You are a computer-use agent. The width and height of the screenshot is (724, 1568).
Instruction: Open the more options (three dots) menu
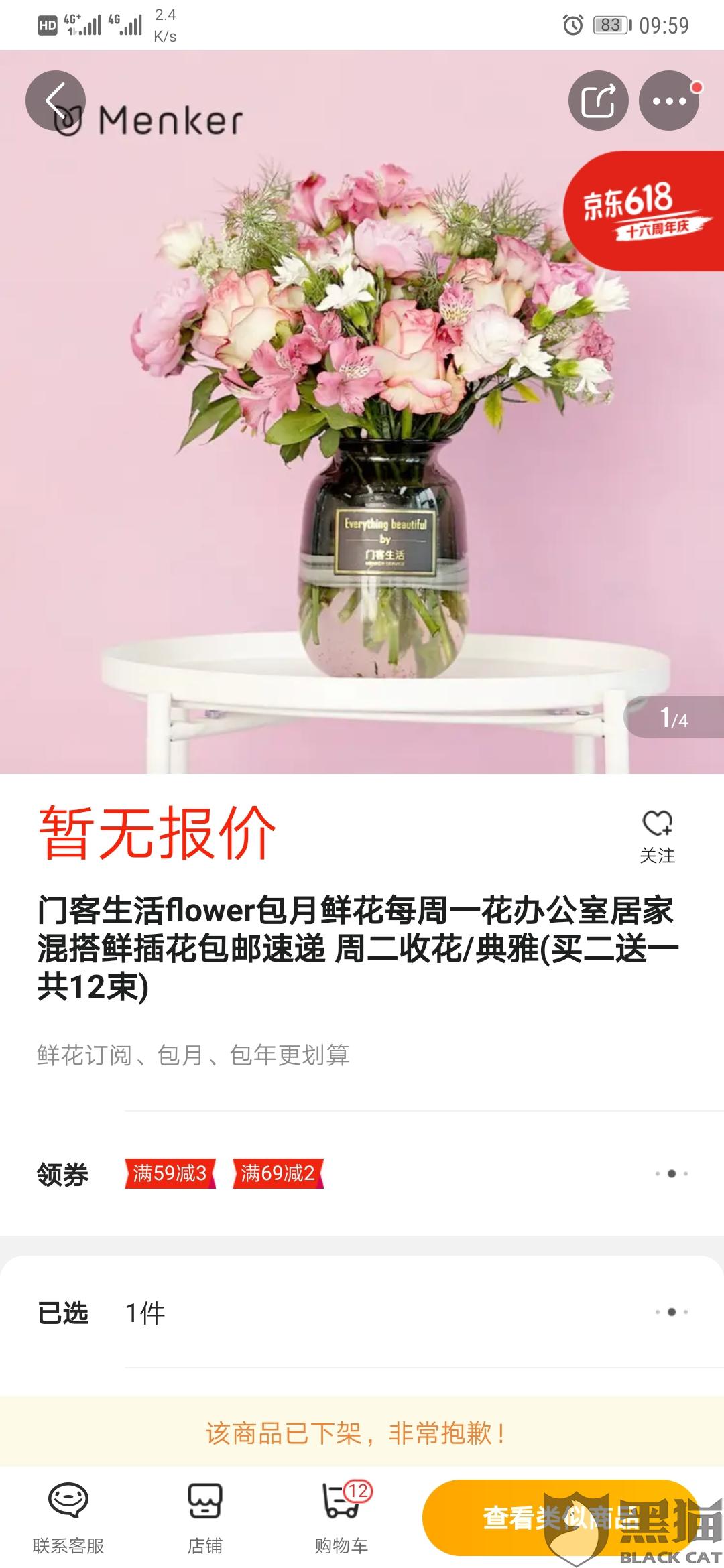tap(668, 101)
